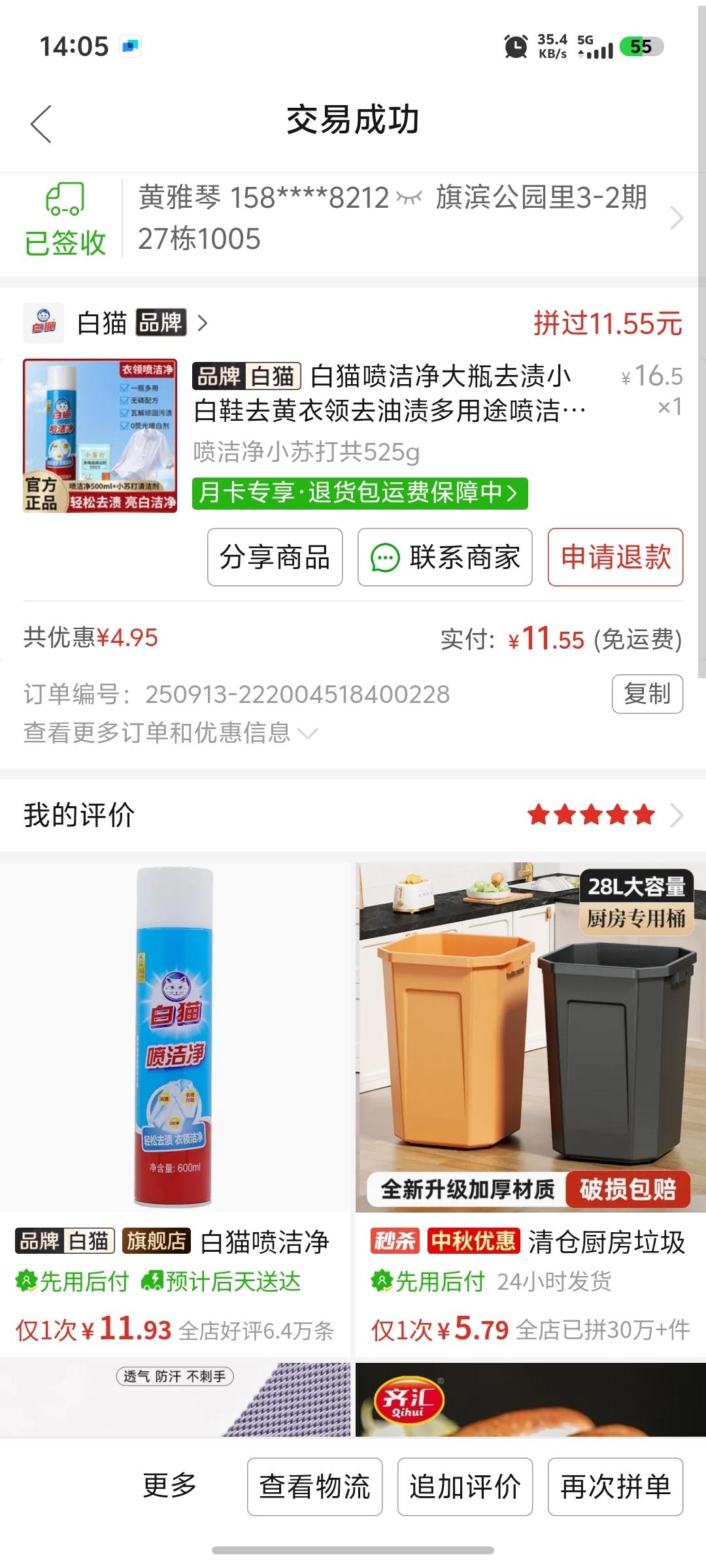Reveal the hidden phone number with the eye icon
706x1568 pixels.
[x=409, y=197]
